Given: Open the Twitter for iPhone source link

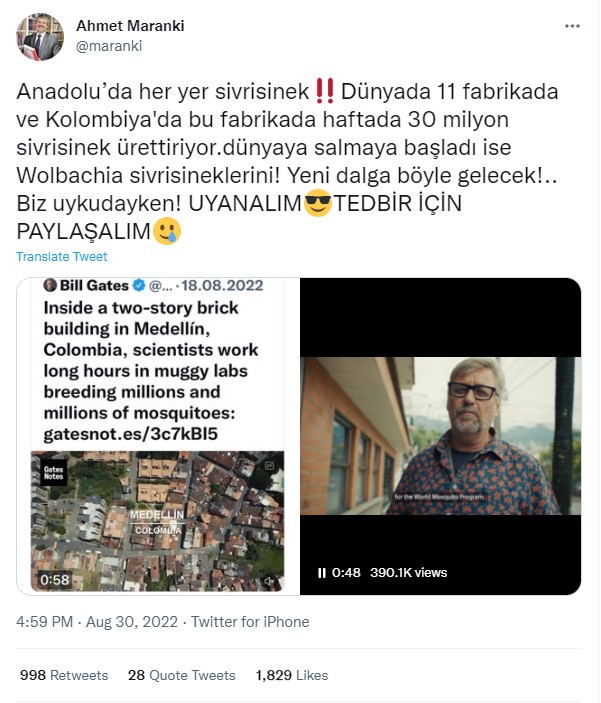Looking at the screenshot, I should point(250,622).
